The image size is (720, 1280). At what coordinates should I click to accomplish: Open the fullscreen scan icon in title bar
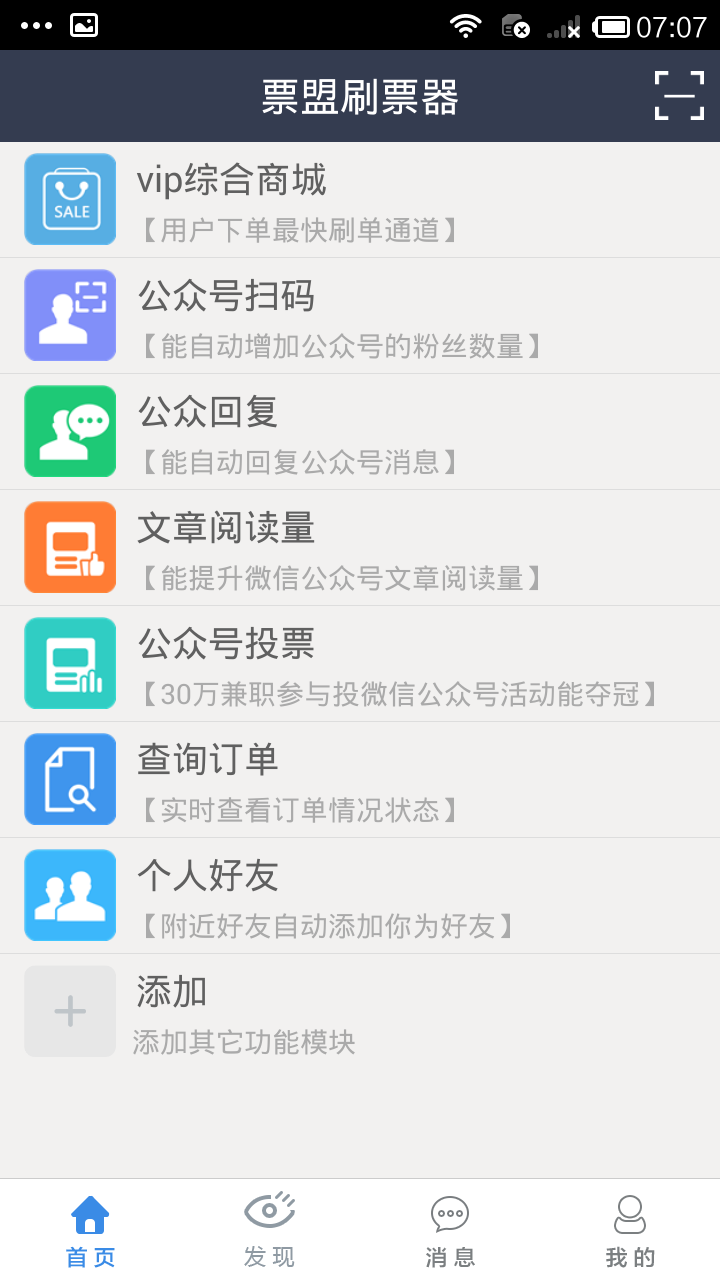pyautogui.click(x=678, y=96)
